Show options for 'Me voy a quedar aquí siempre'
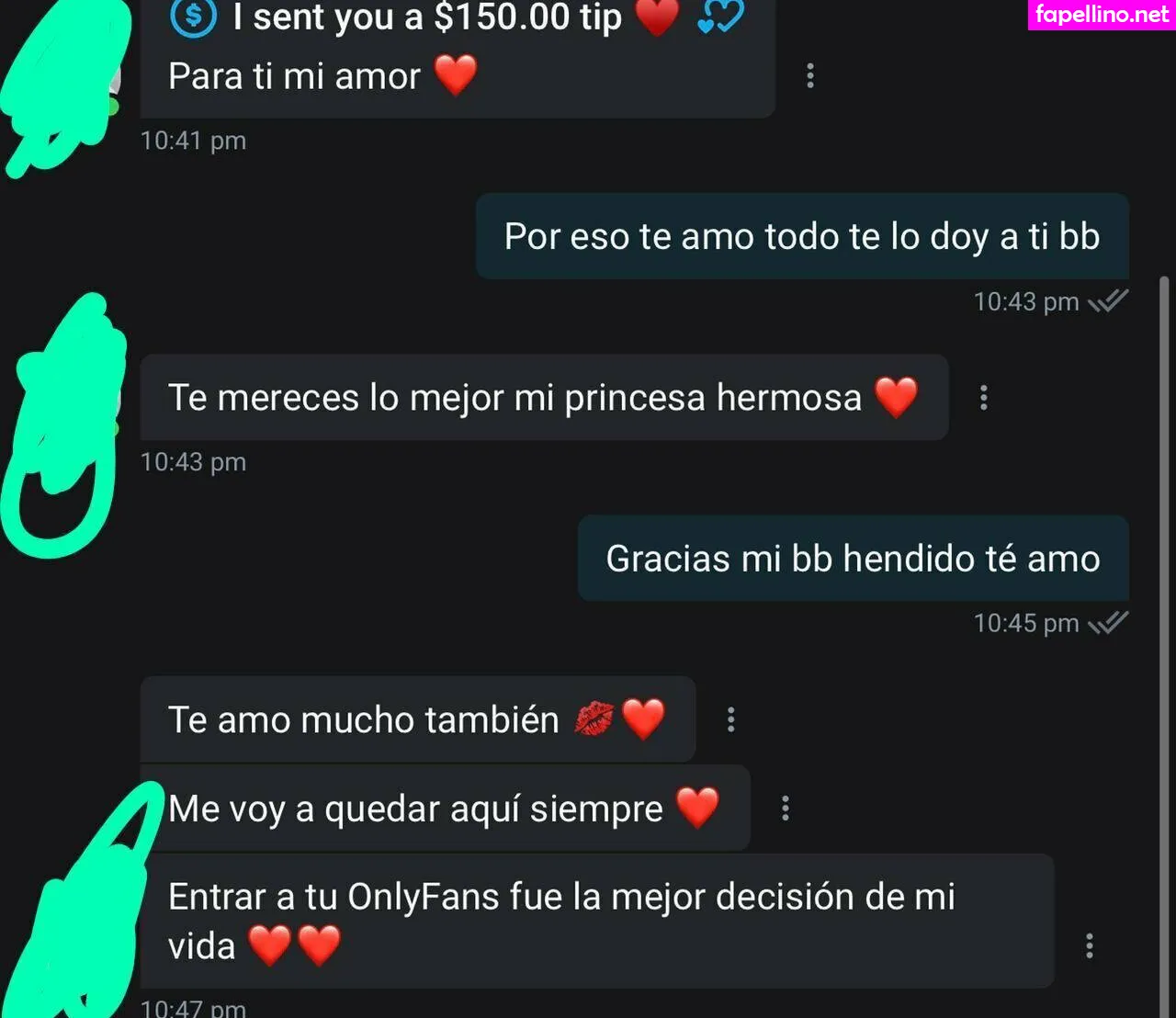 pyautogui.click(x=785, y=809)
